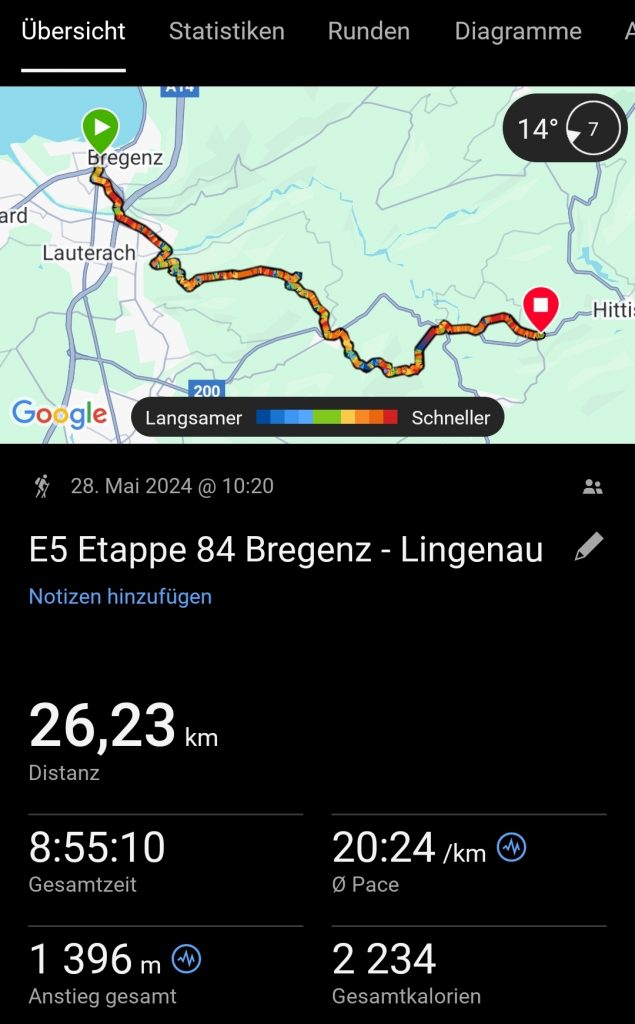Tap the insight icon beside Anstieg gesamt
Screen dimensions: 635x1024
(186, 960)
